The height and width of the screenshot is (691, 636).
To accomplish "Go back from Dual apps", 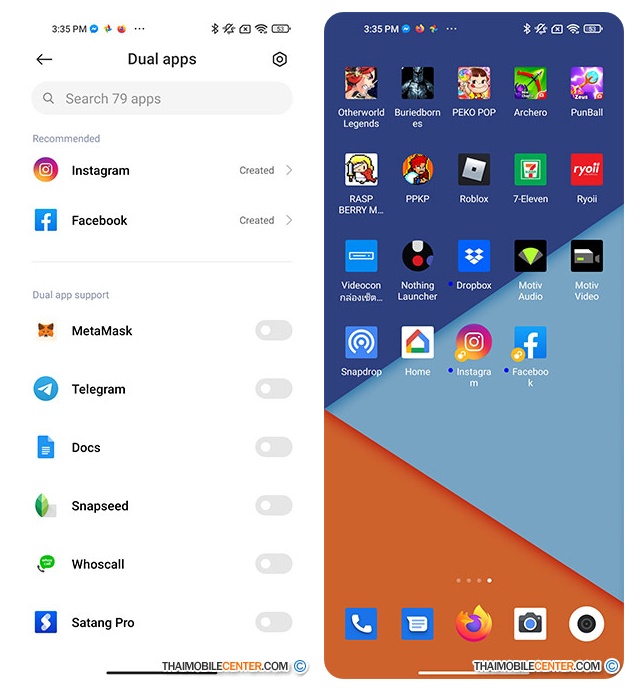I will [44, 60].
